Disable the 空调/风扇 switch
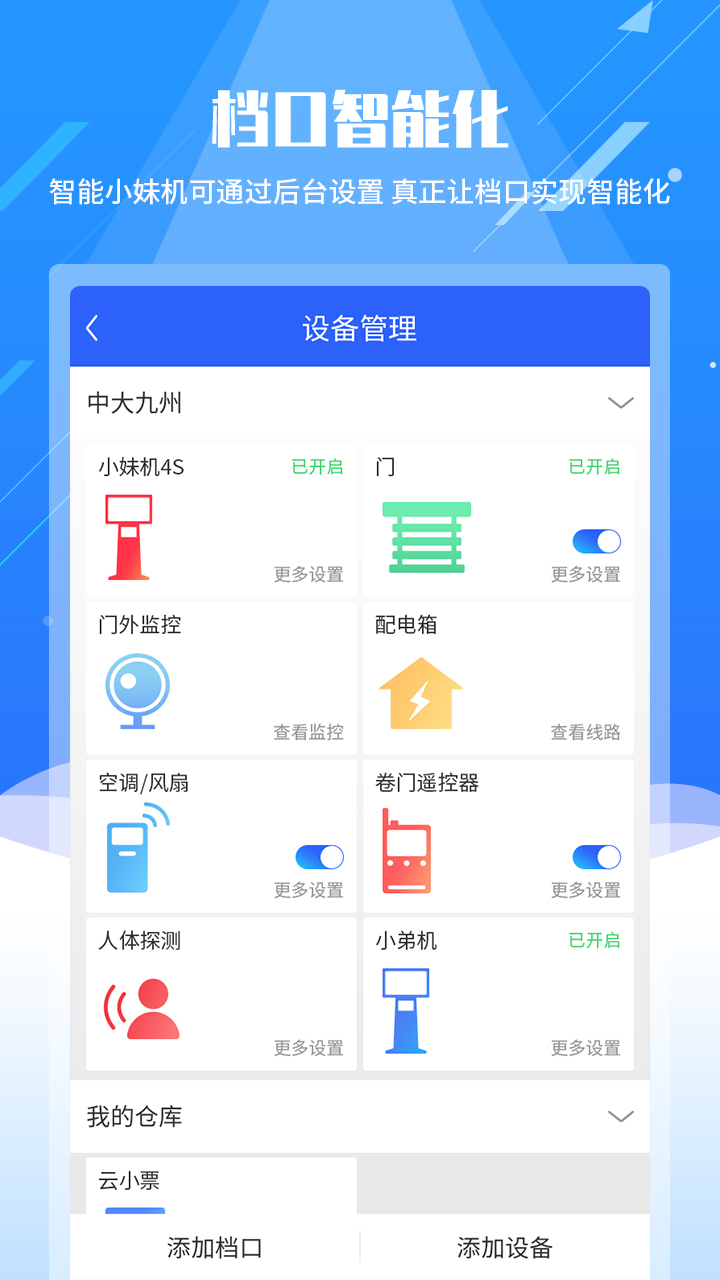720x1280 pixels. point(318,857)
